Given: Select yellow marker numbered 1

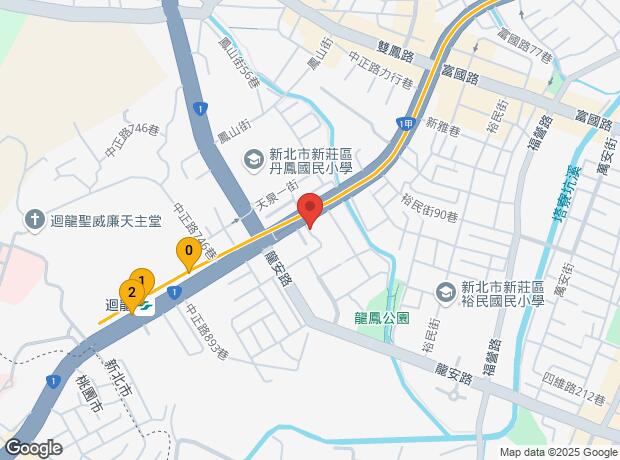Looking at the screenshot, I should (142, 283).
